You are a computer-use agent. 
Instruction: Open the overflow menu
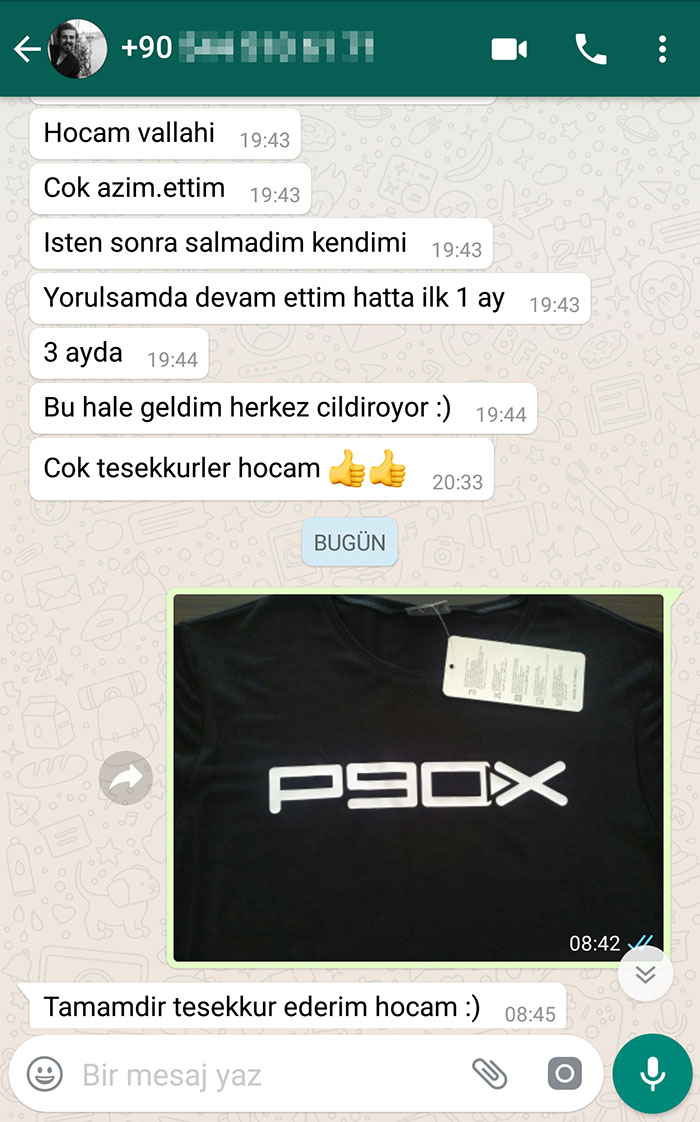[x=662, y=49]
